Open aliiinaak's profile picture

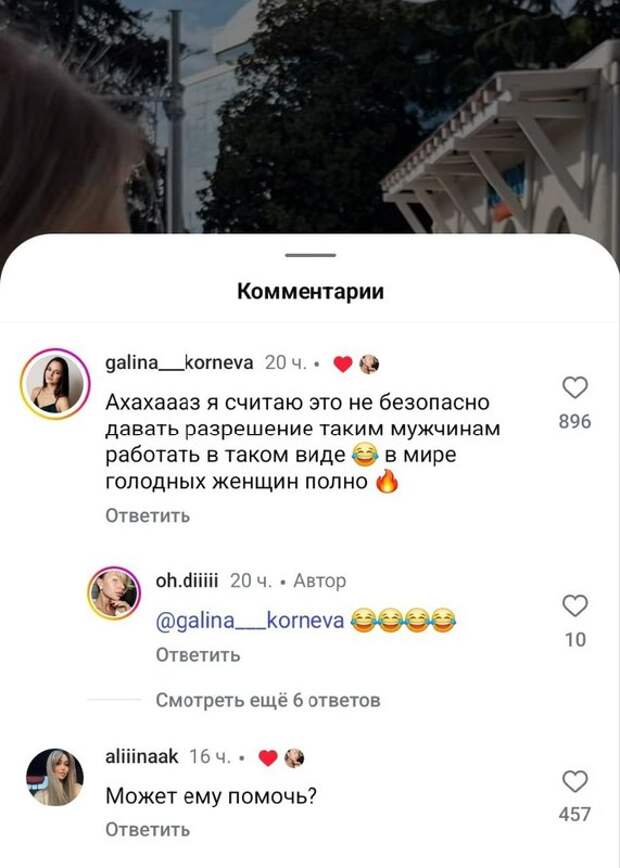click(x=52, y=778)
